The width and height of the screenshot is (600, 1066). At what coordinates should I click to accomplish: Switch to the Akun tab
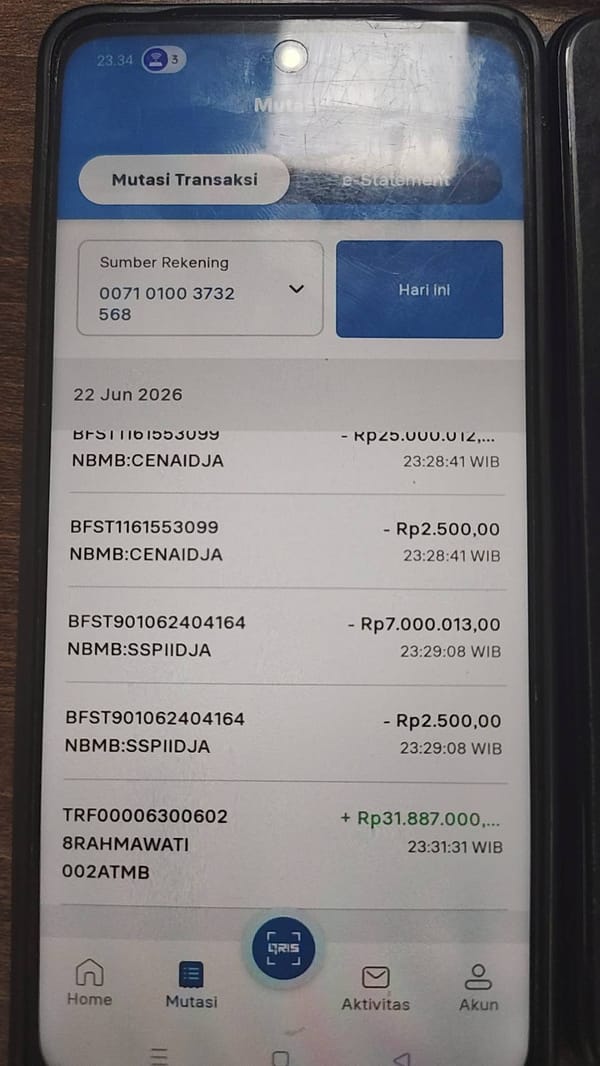[478, 988]
